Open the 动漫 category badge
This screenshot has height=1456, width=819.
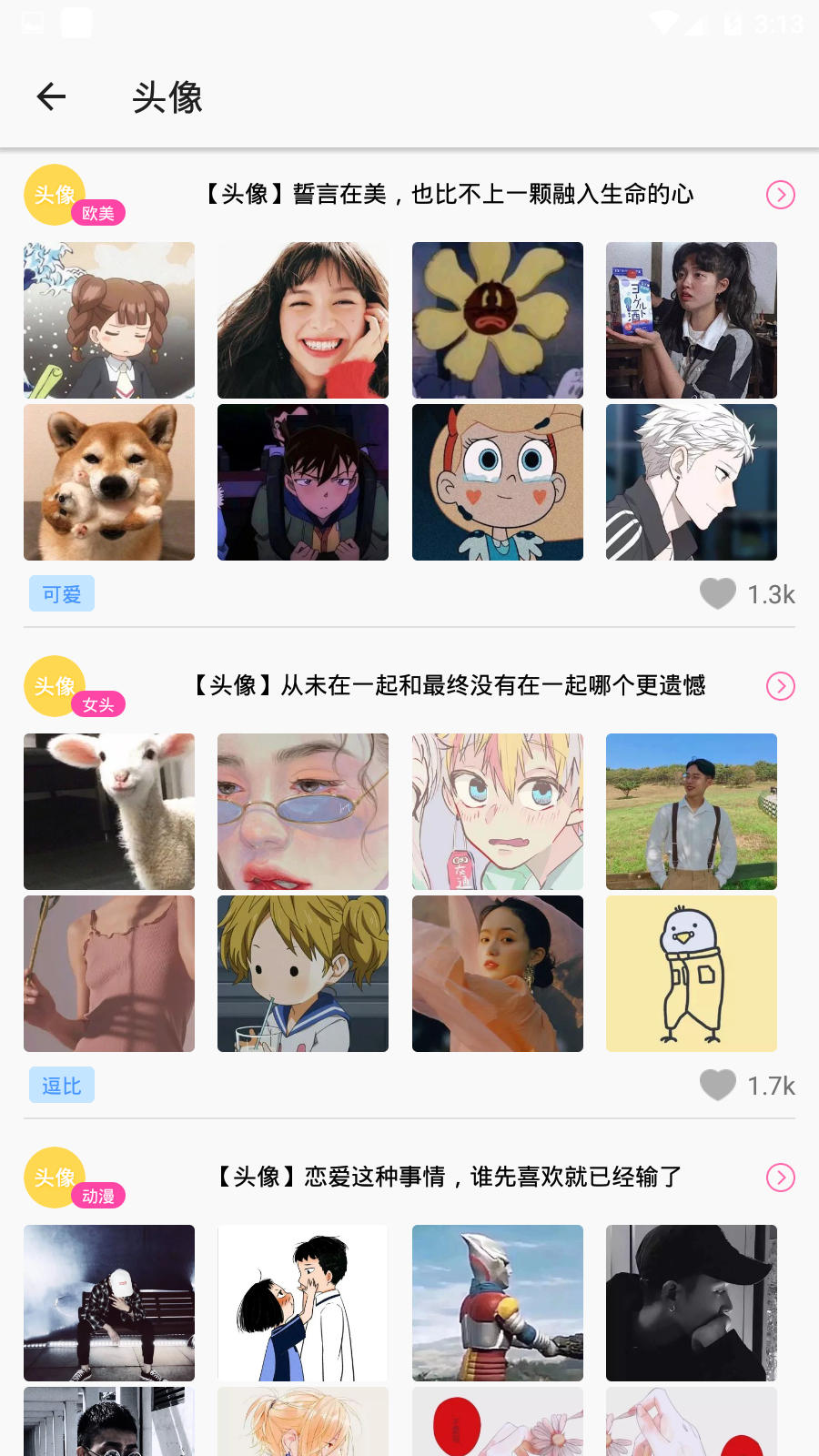98,1196
